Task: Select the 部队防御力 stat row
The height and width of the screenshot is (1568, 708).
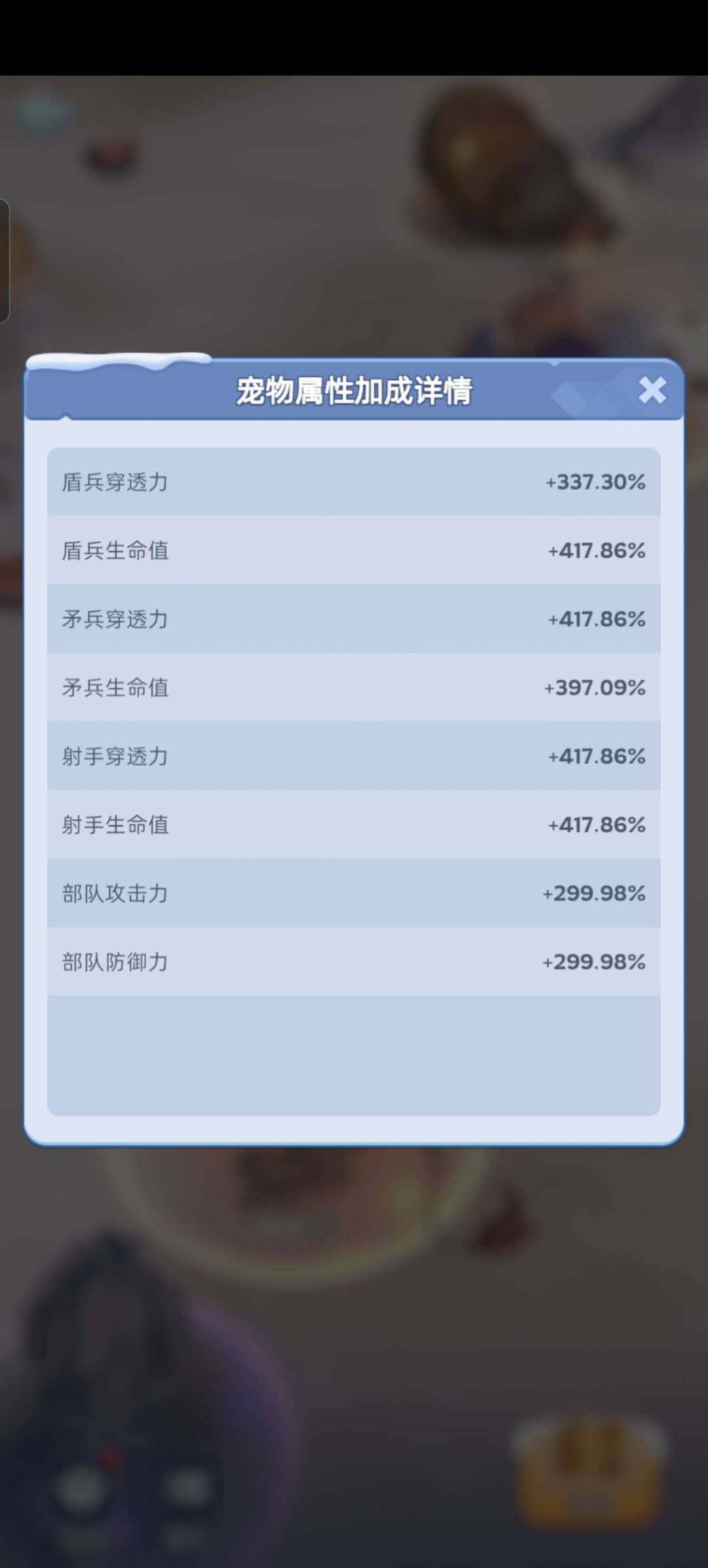Action: [x=354, y=962]
